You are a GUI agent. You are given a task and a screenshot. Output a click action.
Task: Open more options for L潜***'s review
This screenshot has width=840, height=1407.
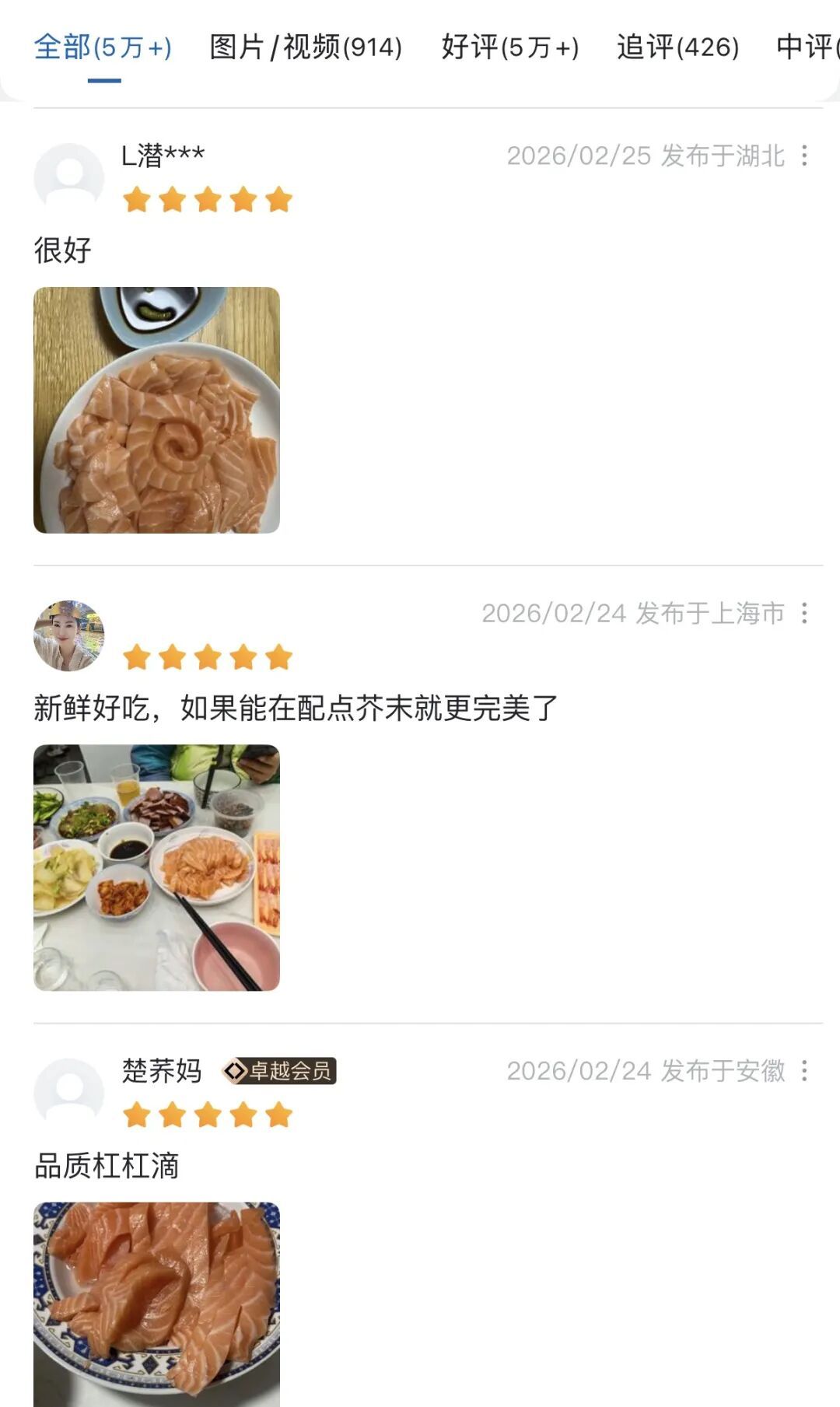pyautogui.click(x=804, y=156)
